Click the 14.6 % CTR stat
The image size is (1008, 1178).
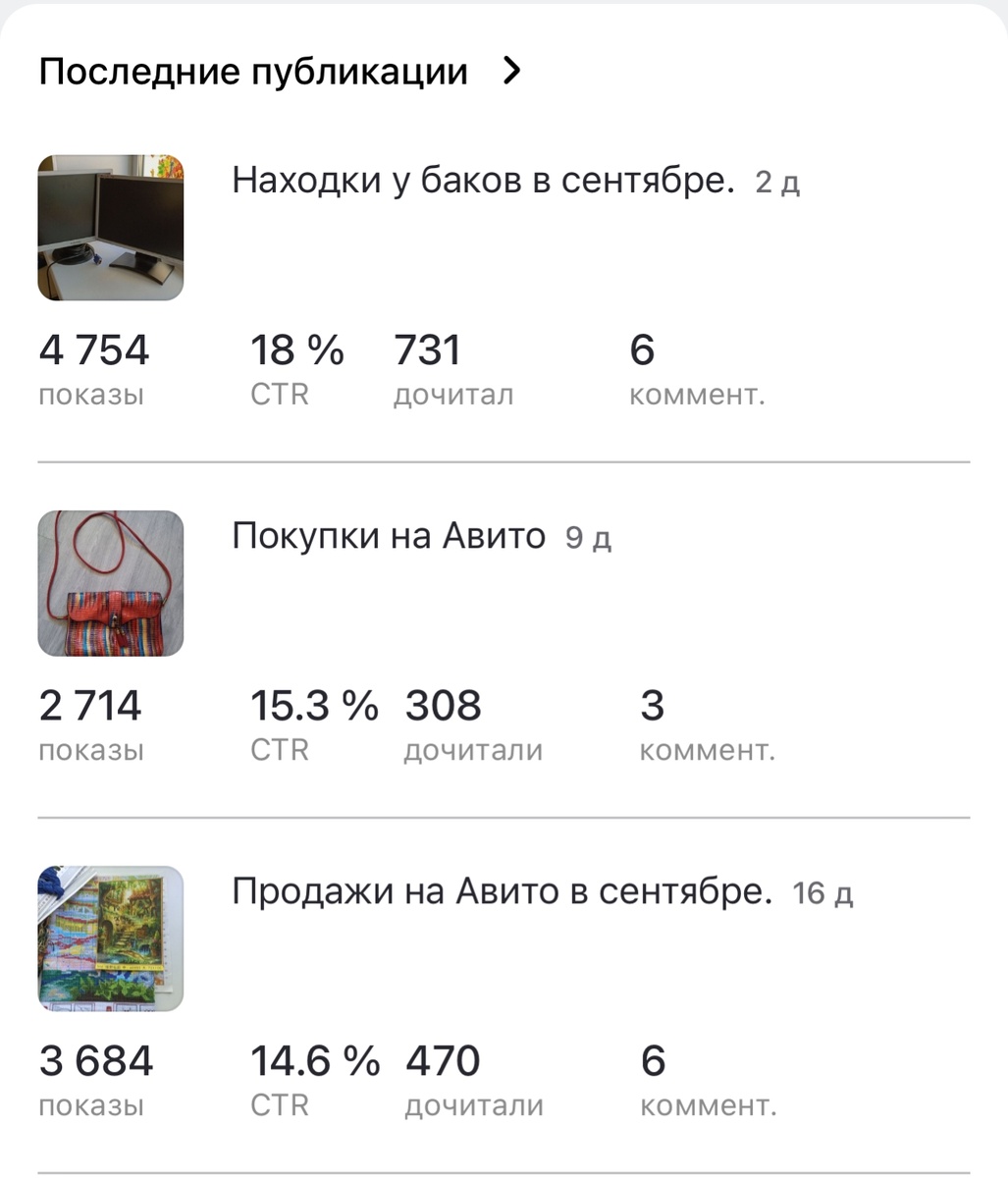314,1080
